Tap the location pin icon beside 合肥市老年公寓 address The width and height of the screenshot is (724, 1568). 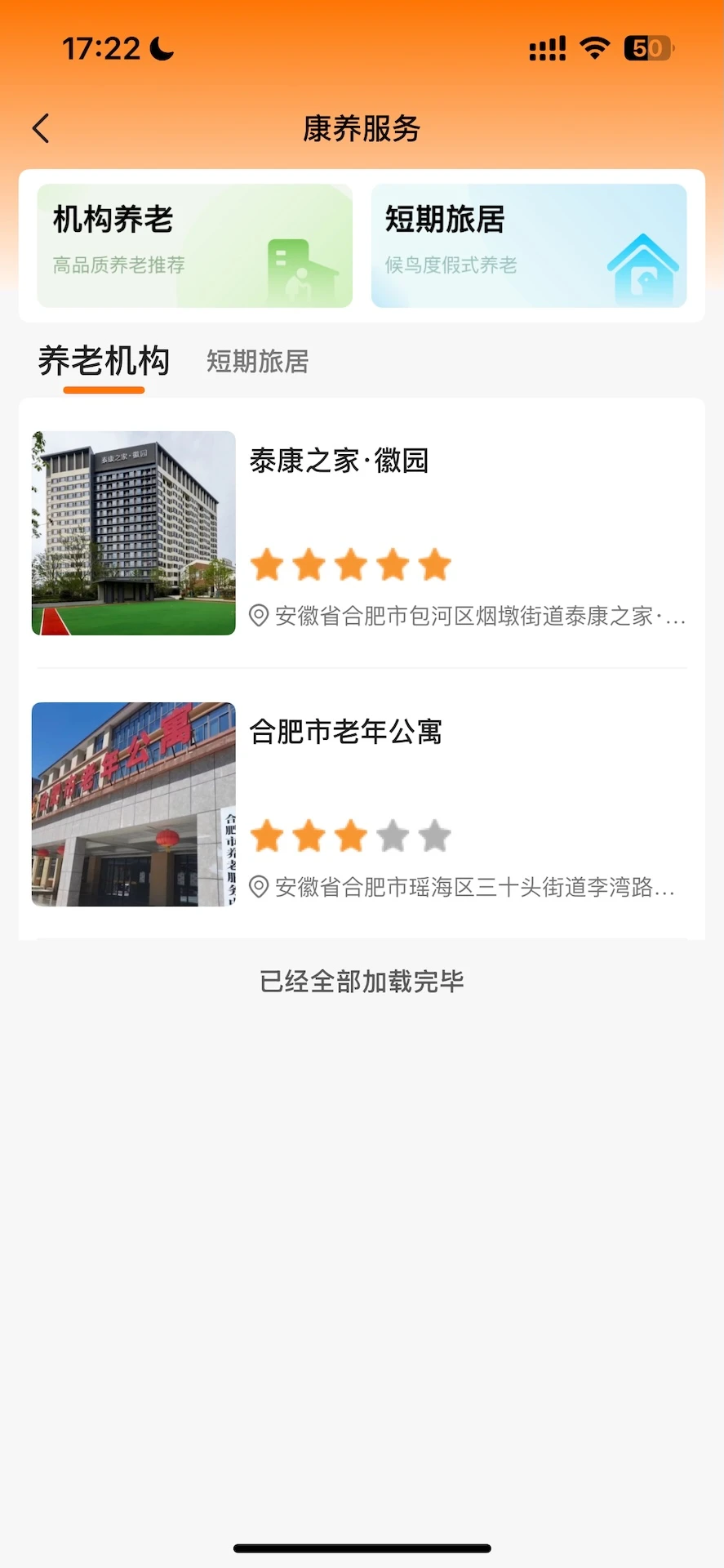pos(258,889)
